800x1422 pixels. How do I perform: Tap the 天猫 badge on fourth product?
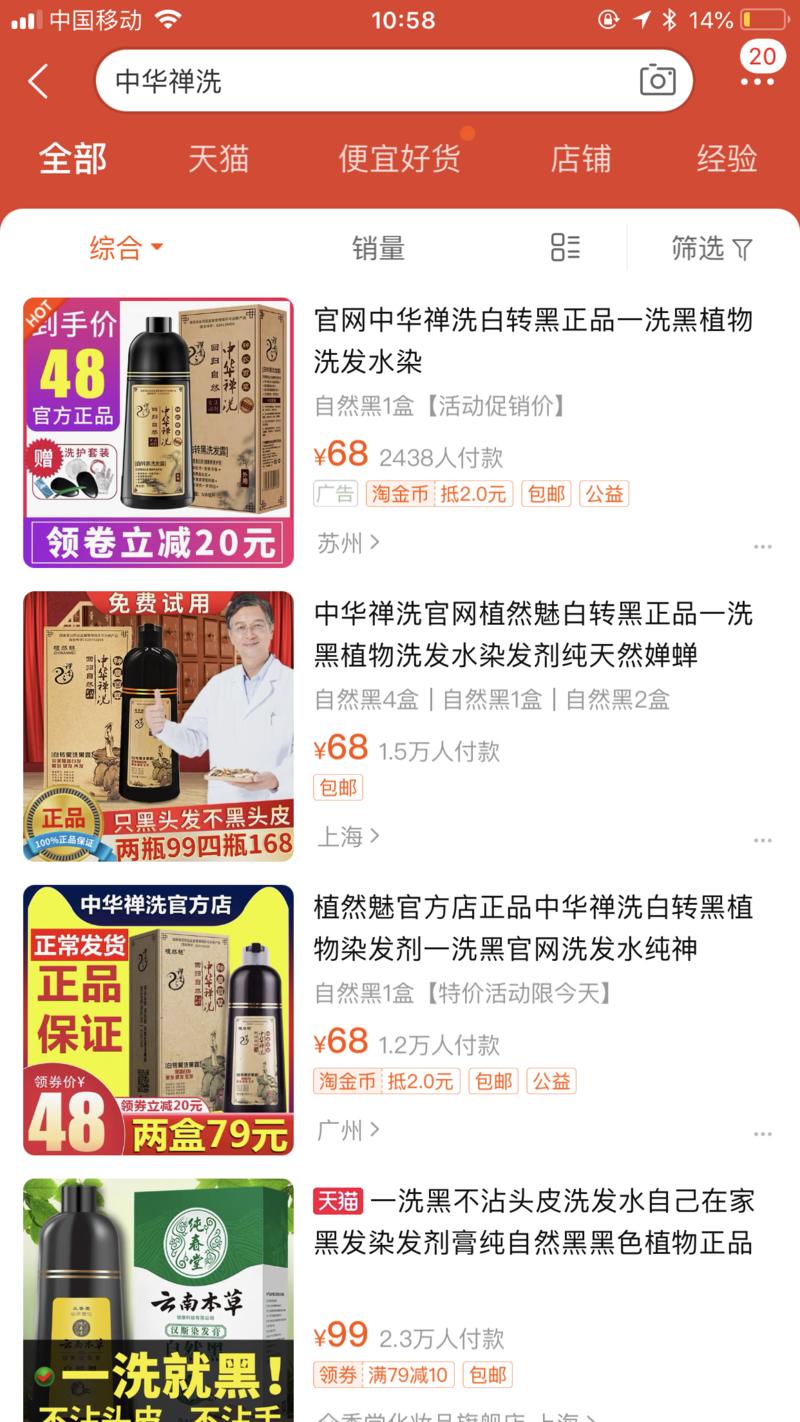click(x=338, y=1202)
